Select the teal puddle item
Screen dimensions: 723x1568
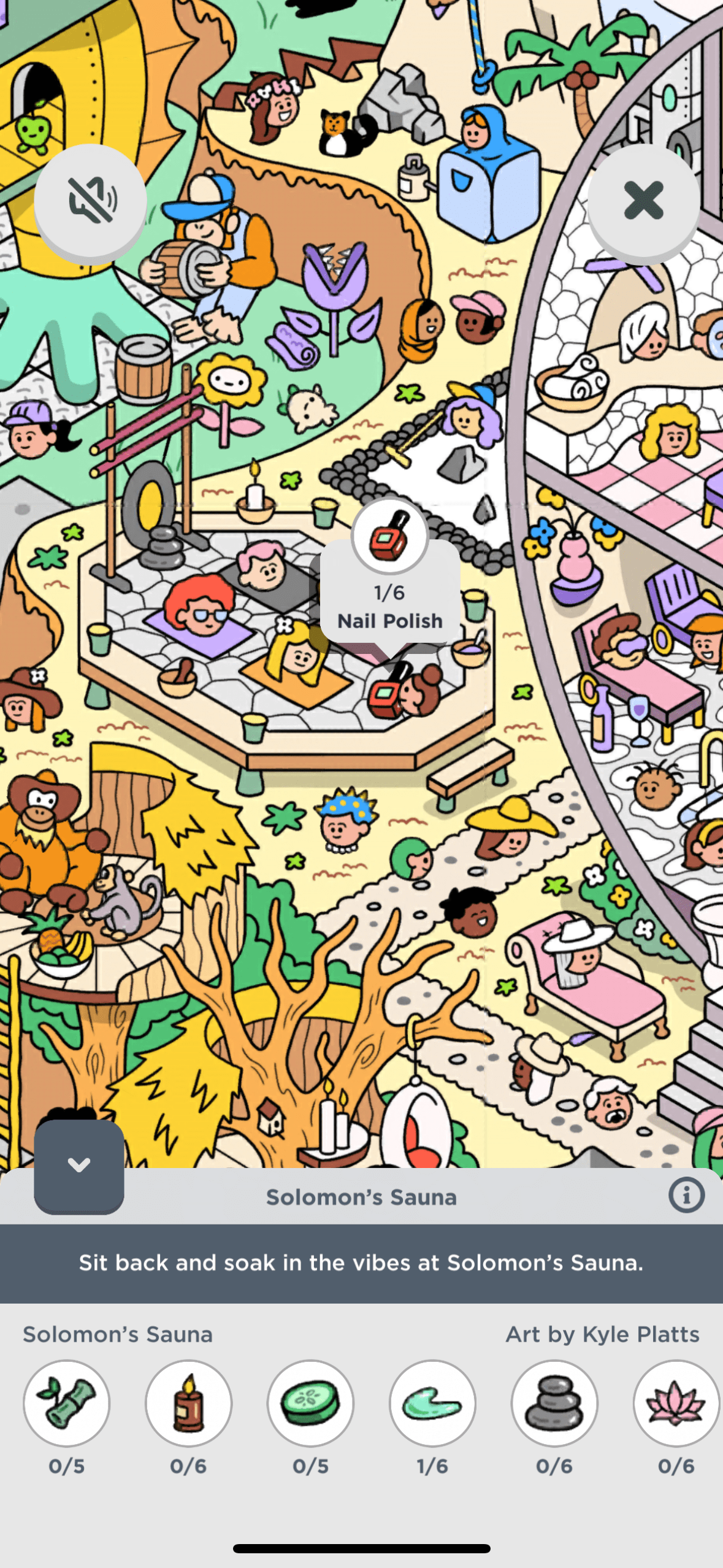pos(432,1403)
